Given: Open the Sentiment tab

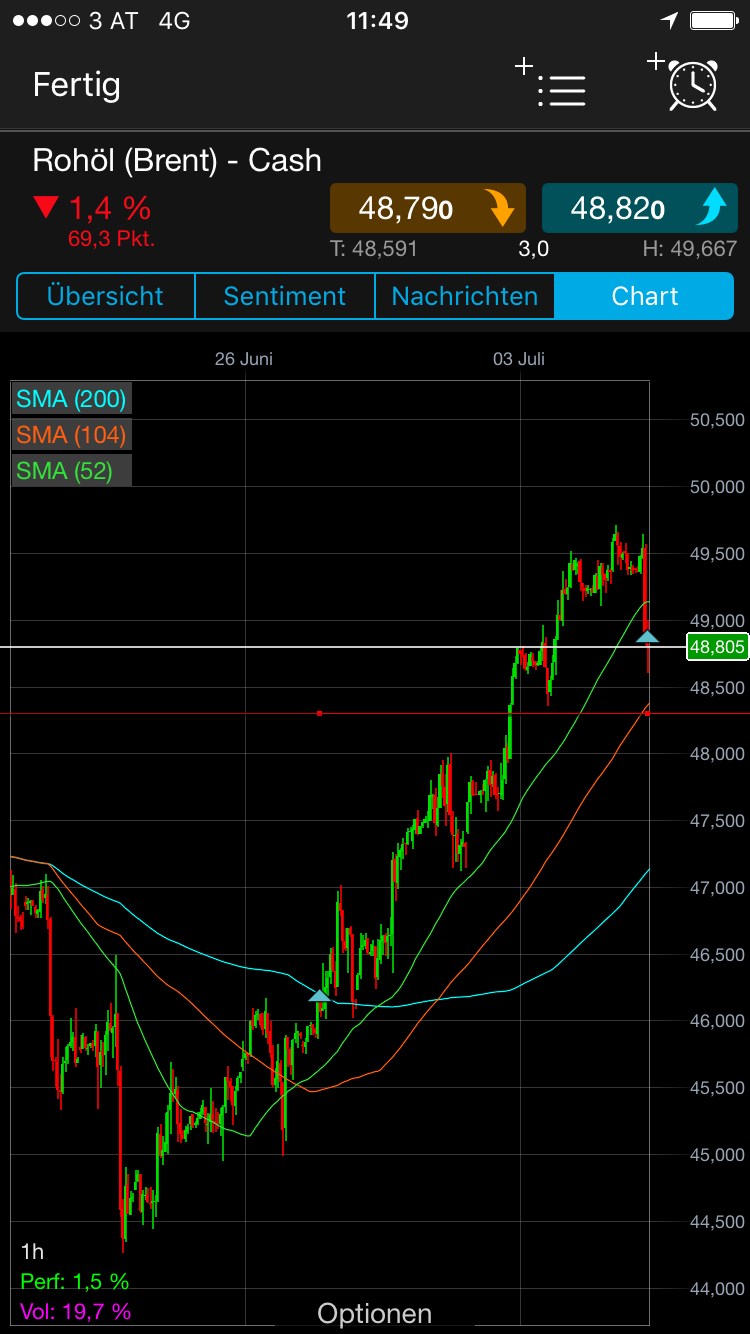Looking at the screenshot, I should (284, 296).
